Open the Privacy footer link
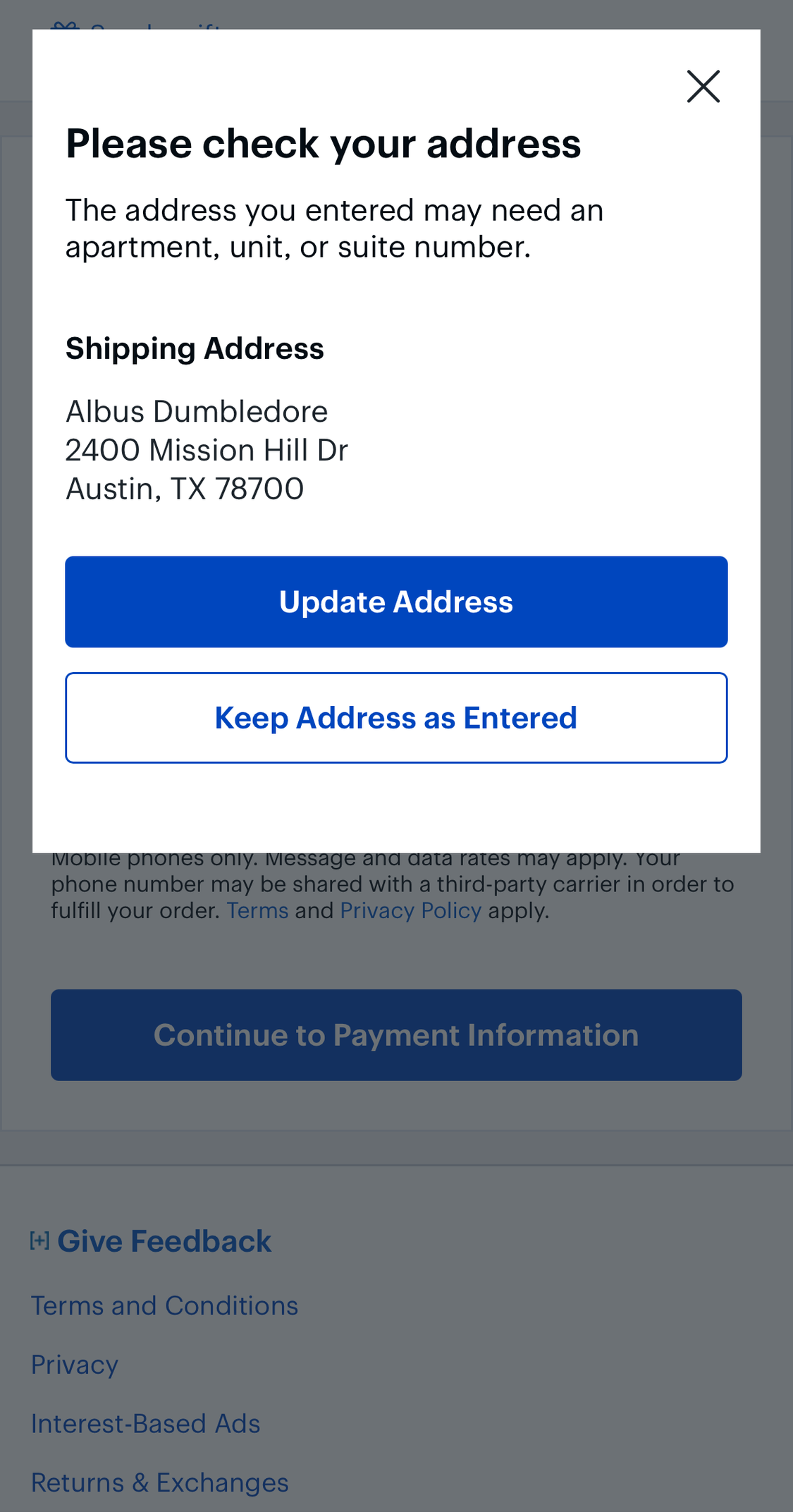The height and width of the screenshot is (1512, 793). [75, 1365]
